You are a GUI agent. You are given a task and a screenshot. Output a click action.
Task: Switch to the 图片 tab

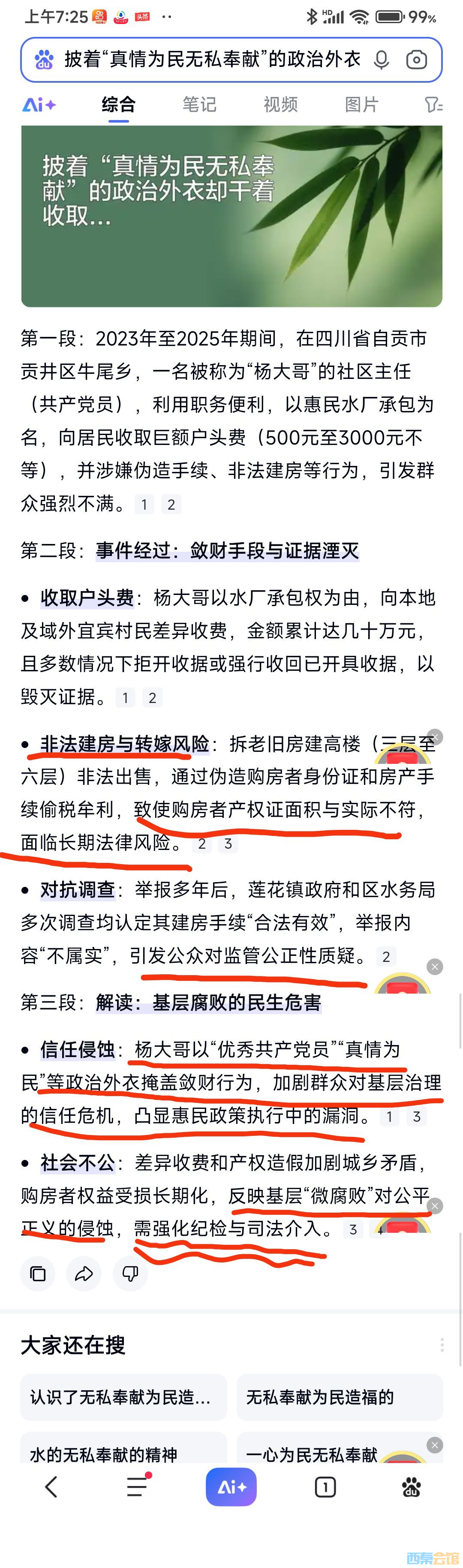click(361, 105)
